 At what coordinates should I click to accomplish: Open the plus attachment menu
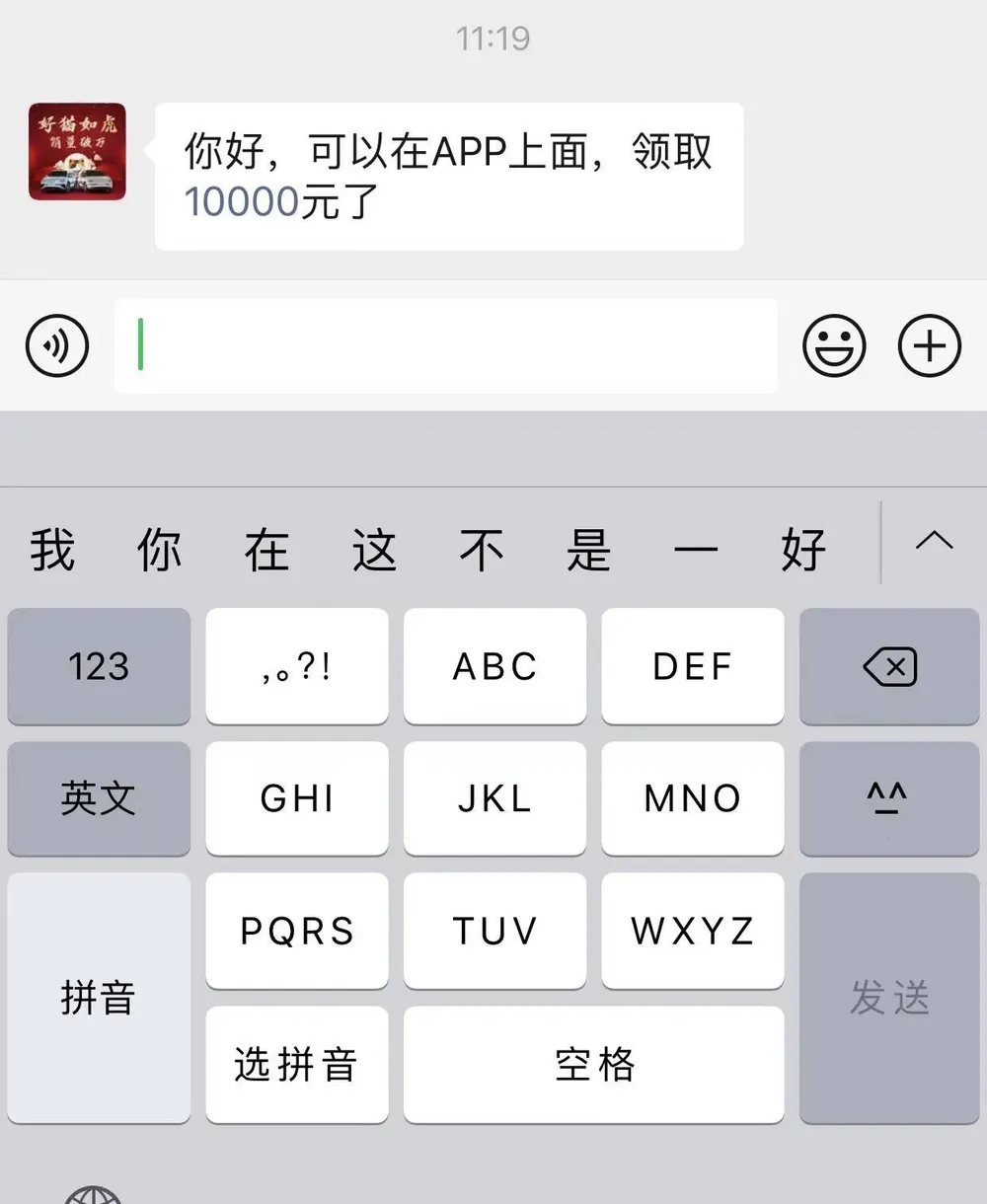929,346
